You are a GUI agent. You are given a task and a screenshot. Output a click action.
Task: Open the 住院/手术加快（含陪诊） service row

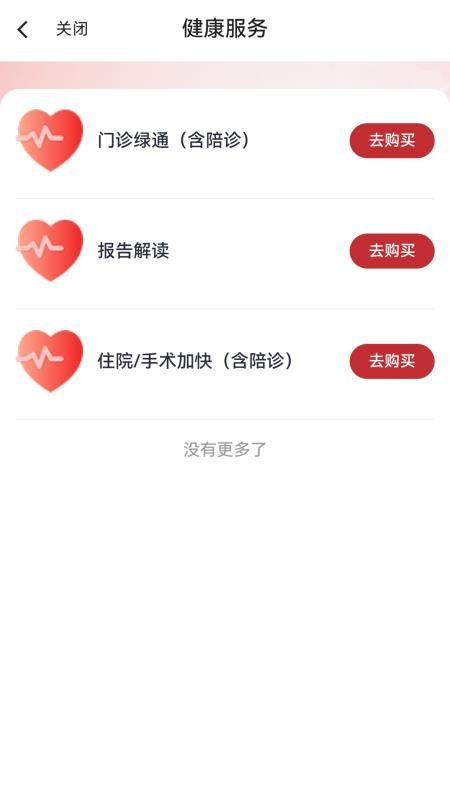[225, 361]
